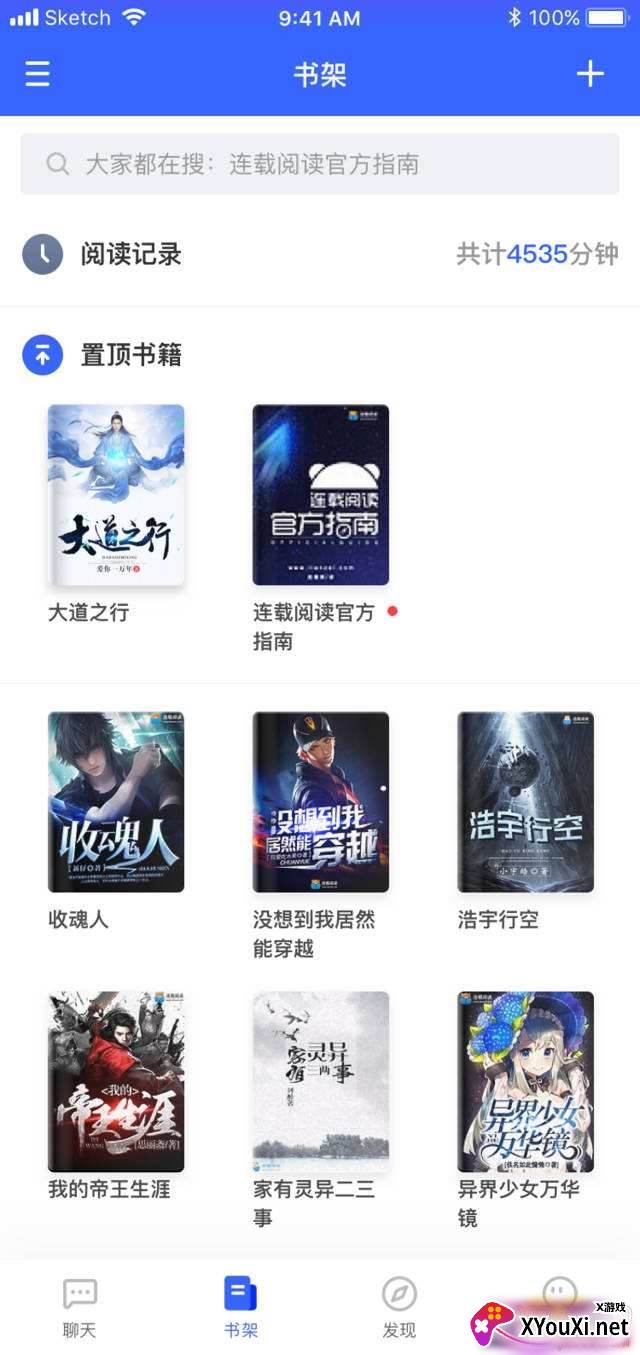Open the book 异界少女万华镜
This screenshot has width=640, height=1355.
(x=525, y=1081)
